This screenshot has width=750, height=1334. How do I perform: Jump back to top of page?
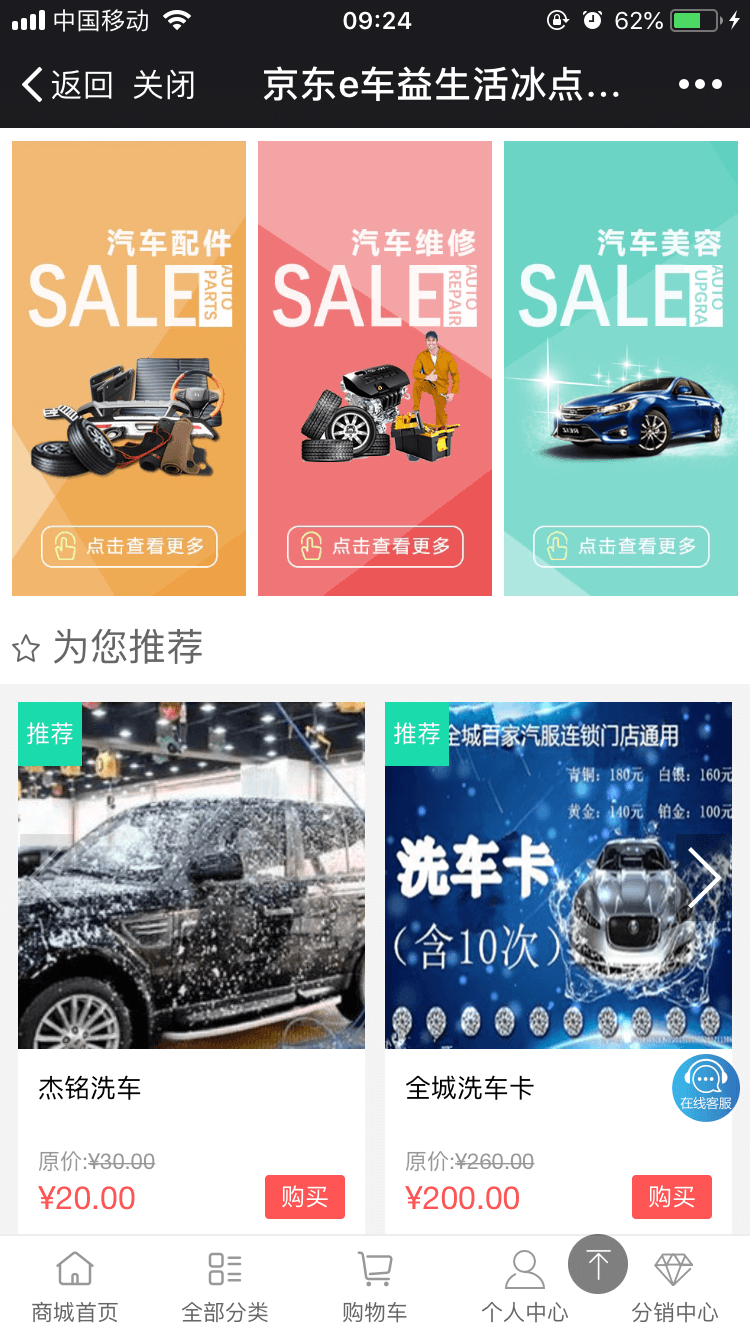[x=598, y=1265]
